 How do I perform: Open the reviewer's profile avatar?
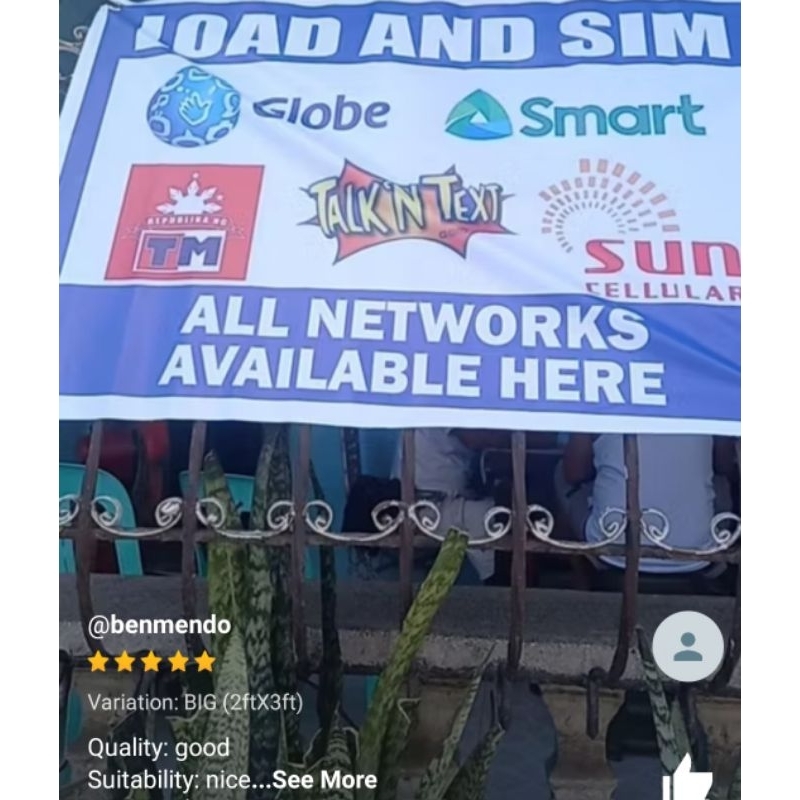pyautogui.click(x=687, y=646)
